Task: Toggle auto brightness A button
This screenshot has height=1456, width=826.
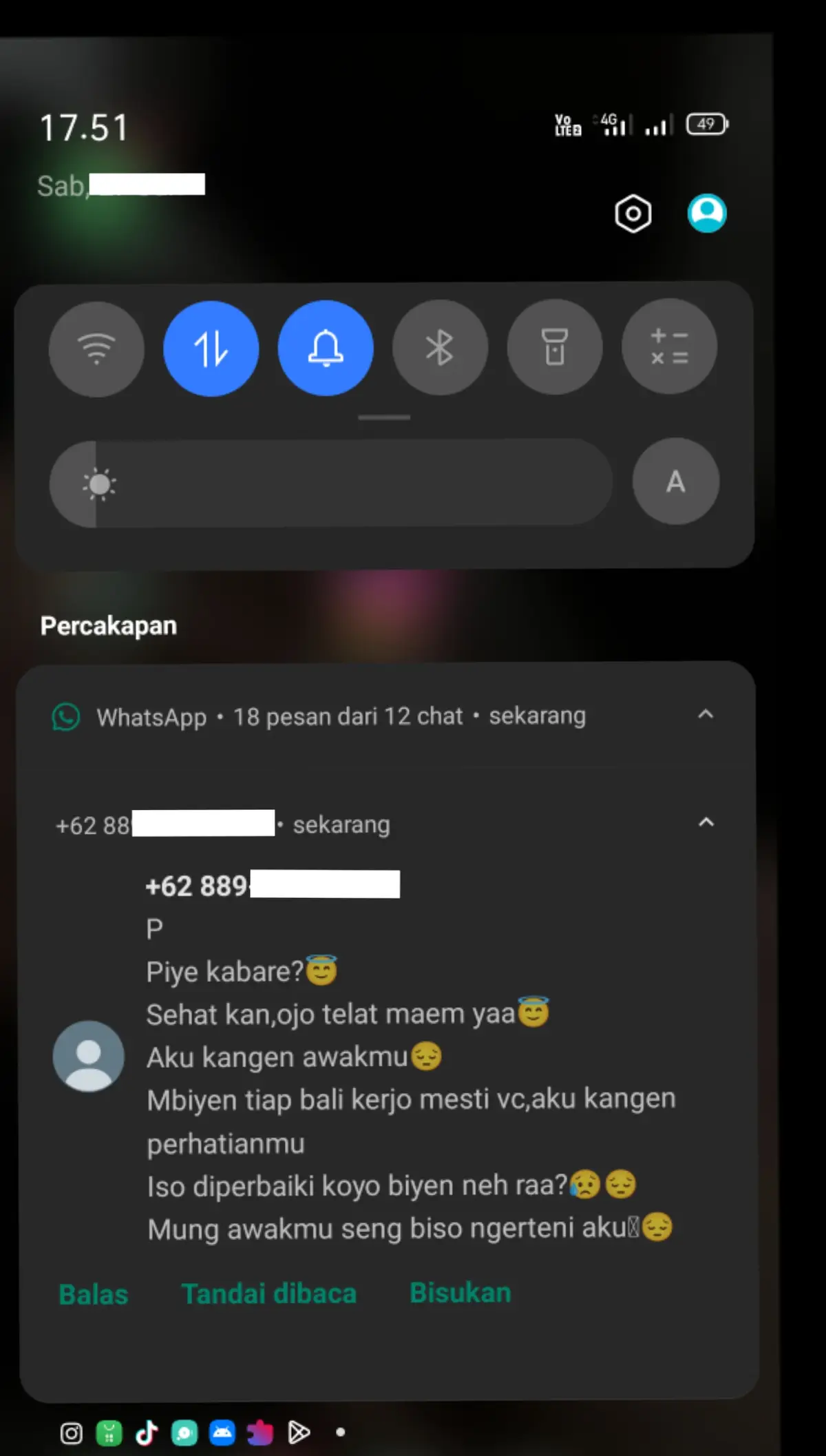Action: (x=676, y=481)
